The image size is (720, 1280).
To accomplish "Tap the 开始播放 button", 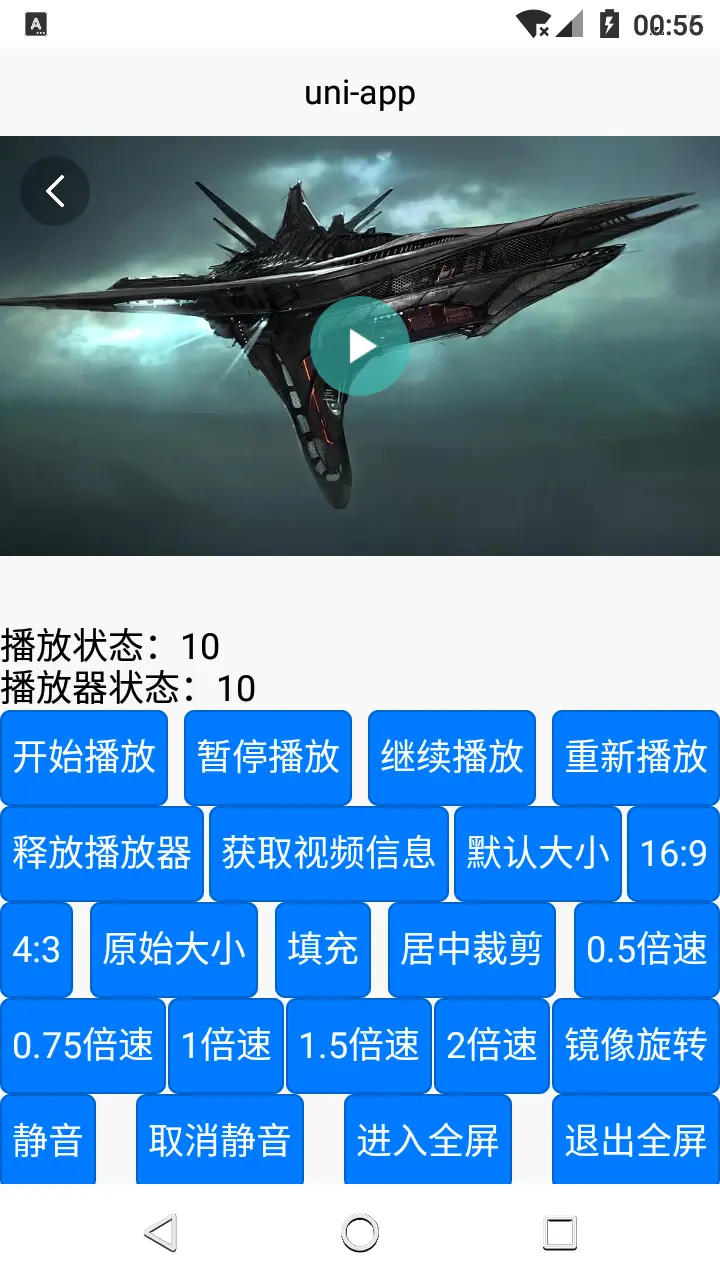I will click(84, 757).
